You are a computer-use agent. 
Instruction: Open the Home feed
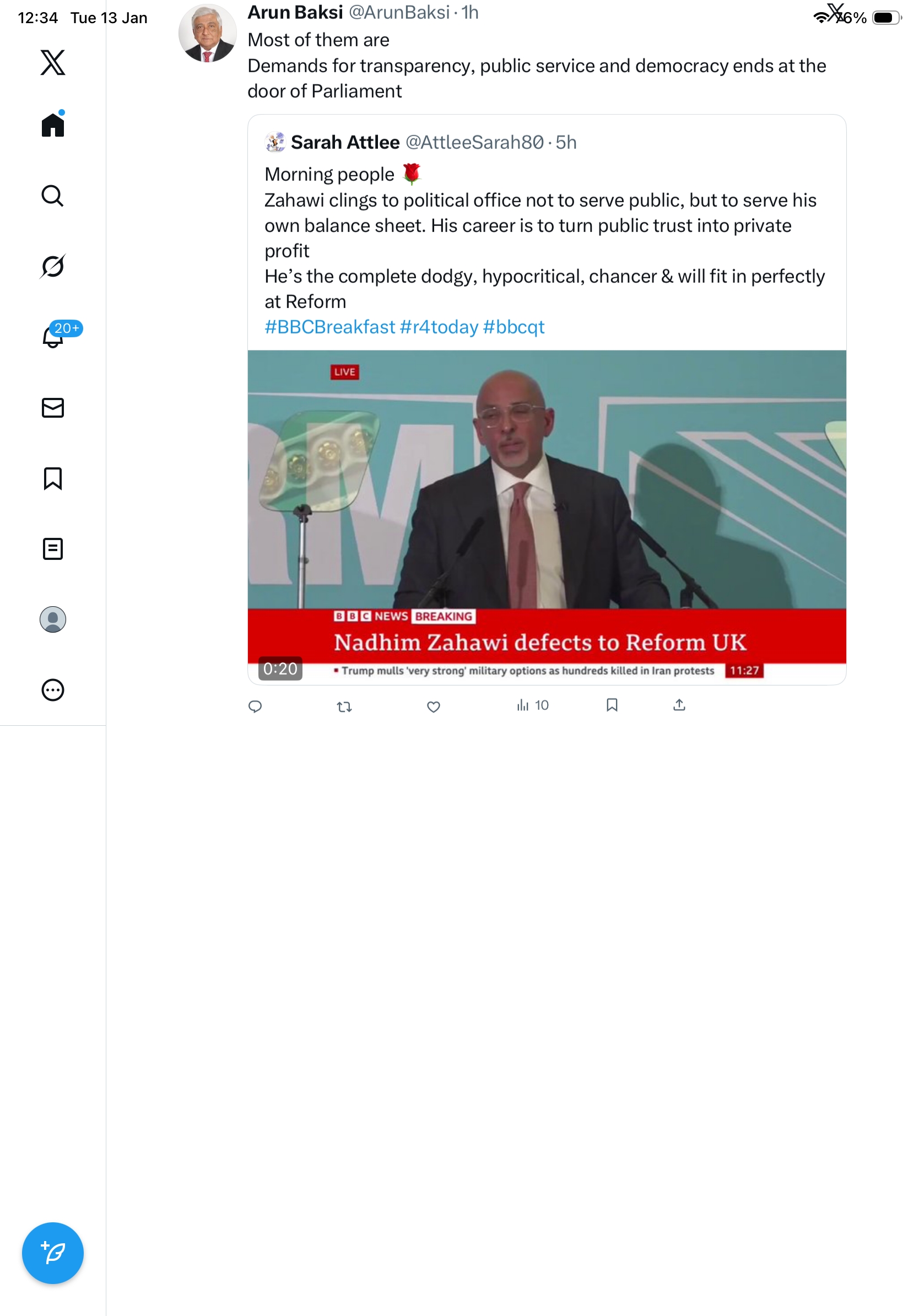[x=53, y=125]
